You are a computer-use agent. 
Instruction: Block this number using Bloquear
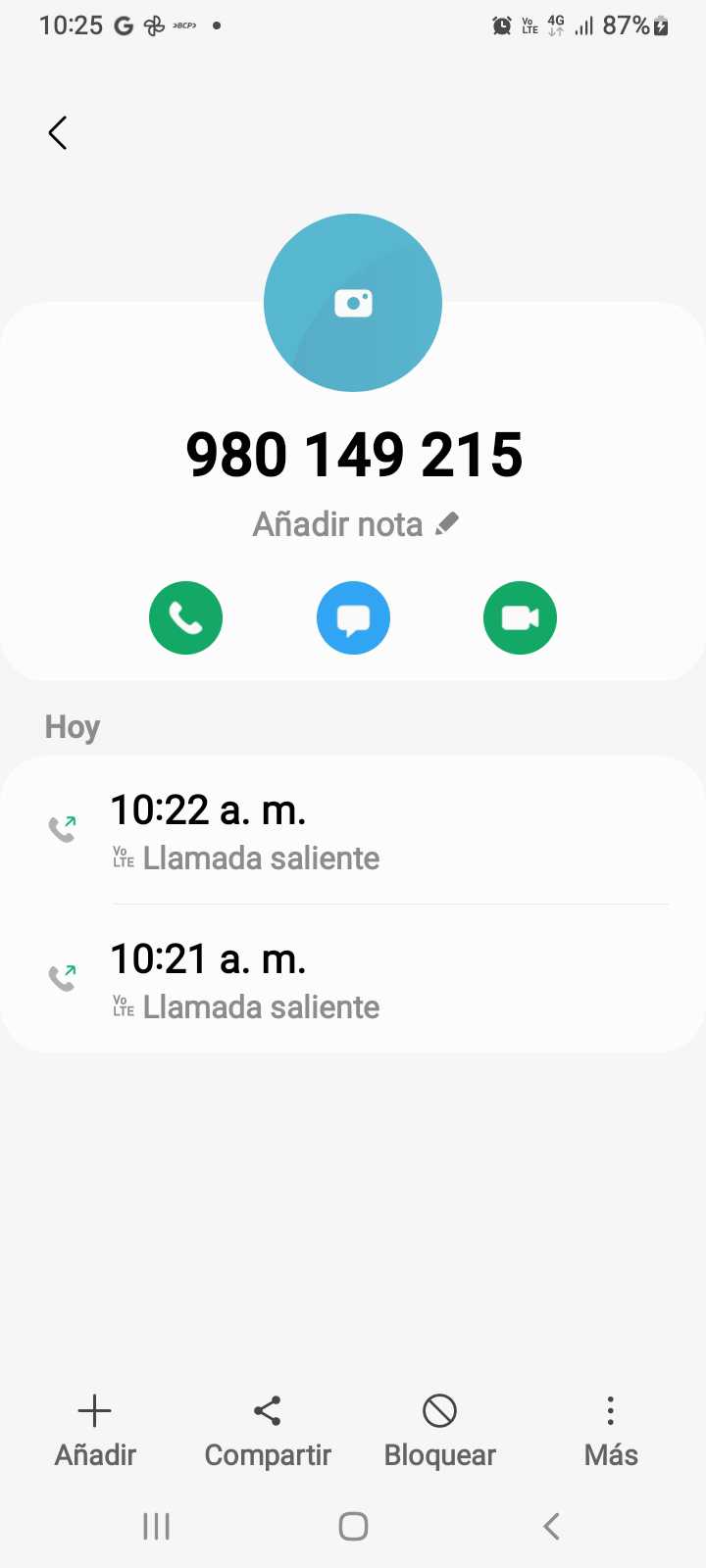(439, 1431)
